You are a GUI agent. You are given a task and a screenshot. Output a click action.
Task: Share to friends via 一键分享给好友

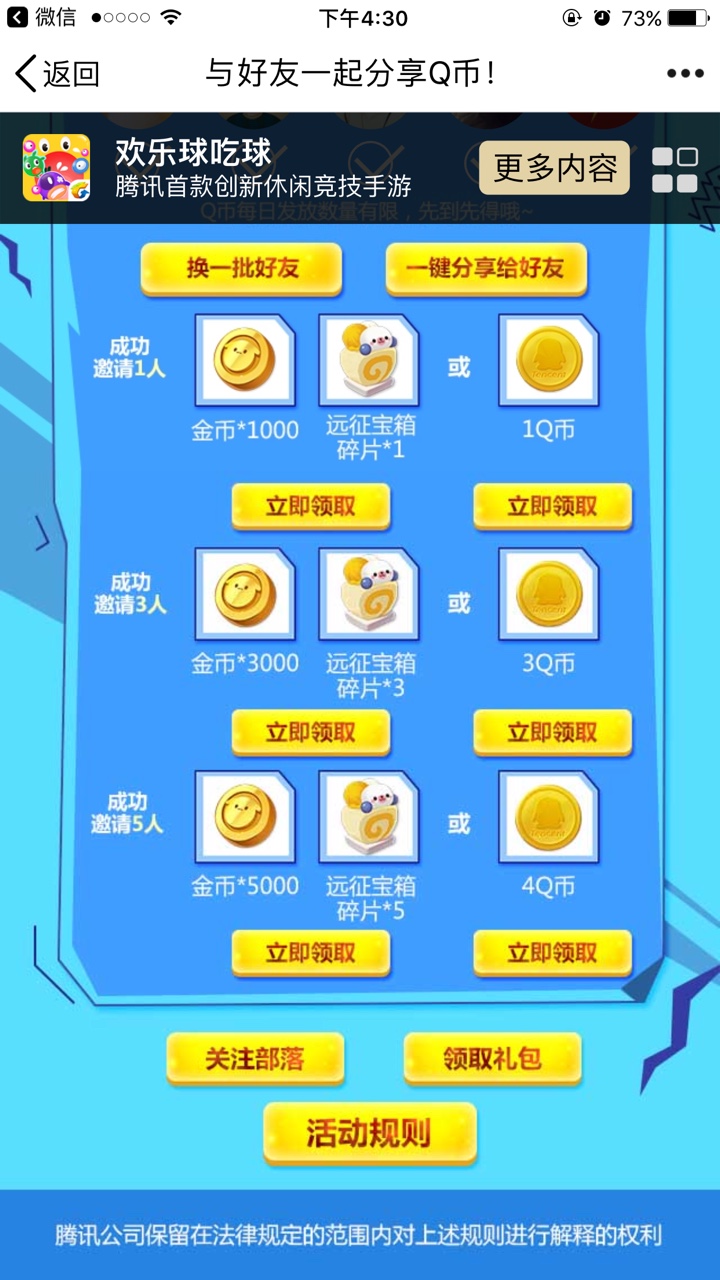[486, 268]
